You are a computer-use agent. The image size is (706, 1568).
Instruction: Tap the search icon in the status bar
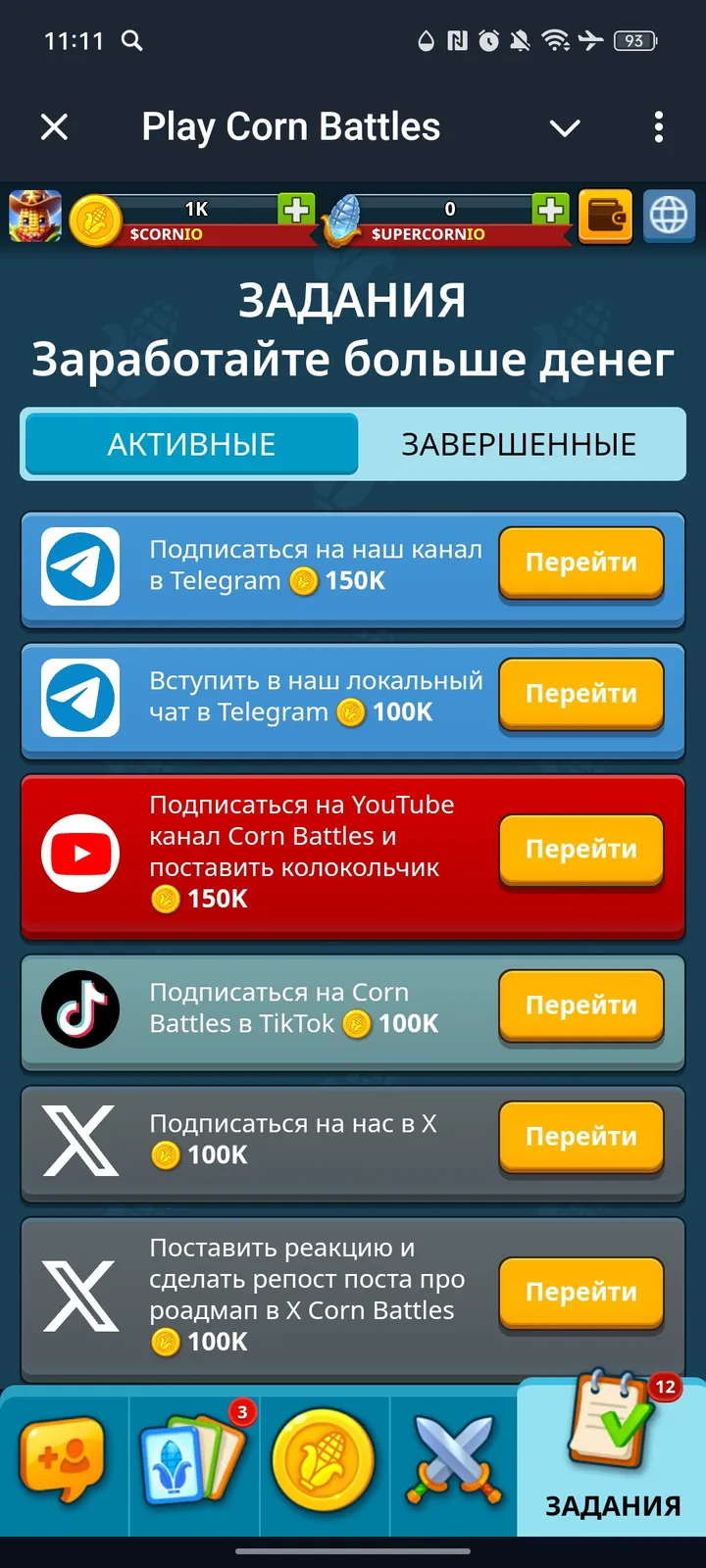pos(132,41)
